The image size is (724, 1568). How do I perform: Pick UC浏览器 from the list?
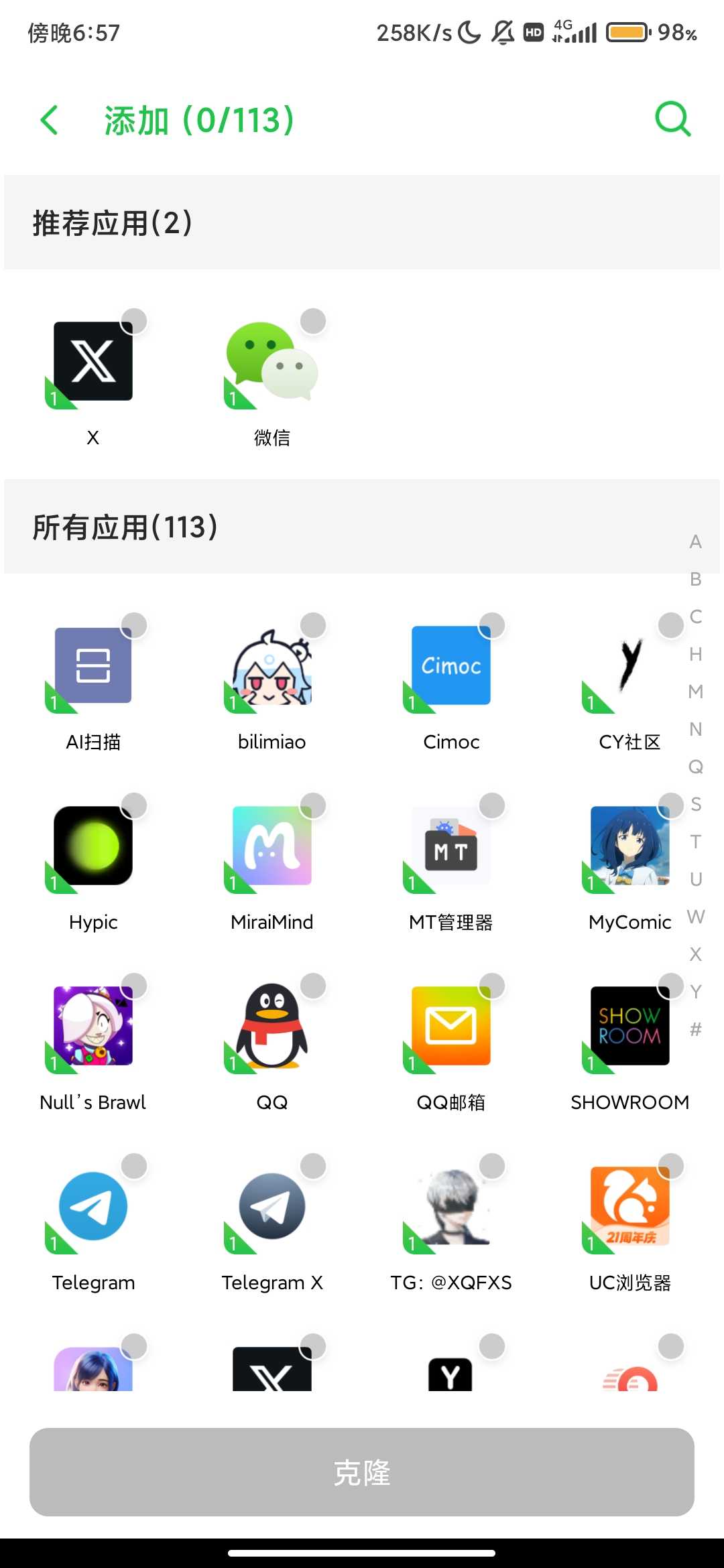(x=629, y=1206)
